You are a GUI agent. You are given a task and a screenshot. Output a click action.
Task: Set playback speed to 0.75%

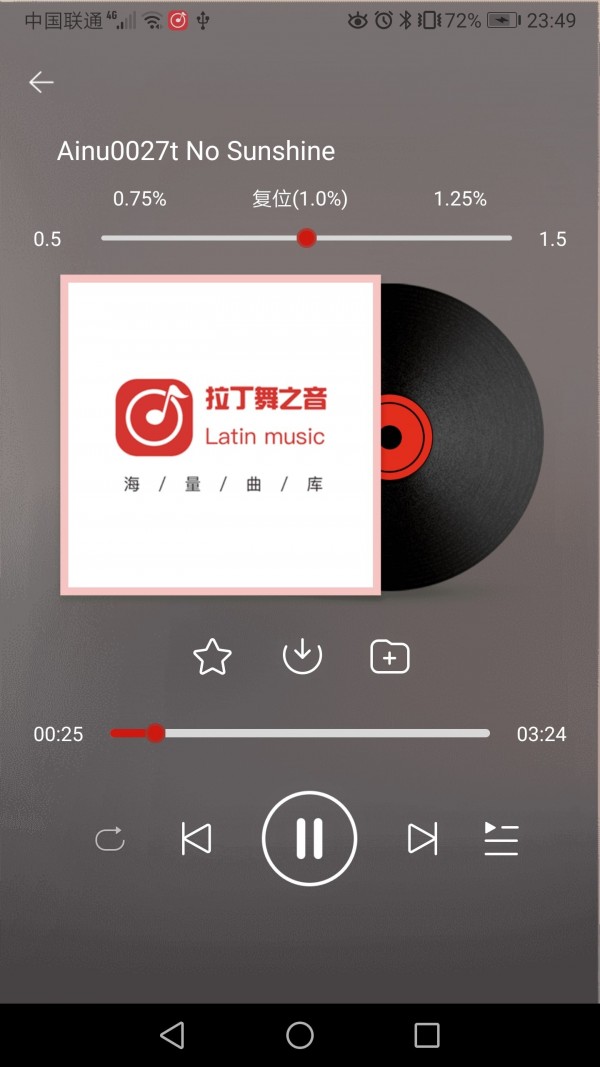(x=140, y=199)
